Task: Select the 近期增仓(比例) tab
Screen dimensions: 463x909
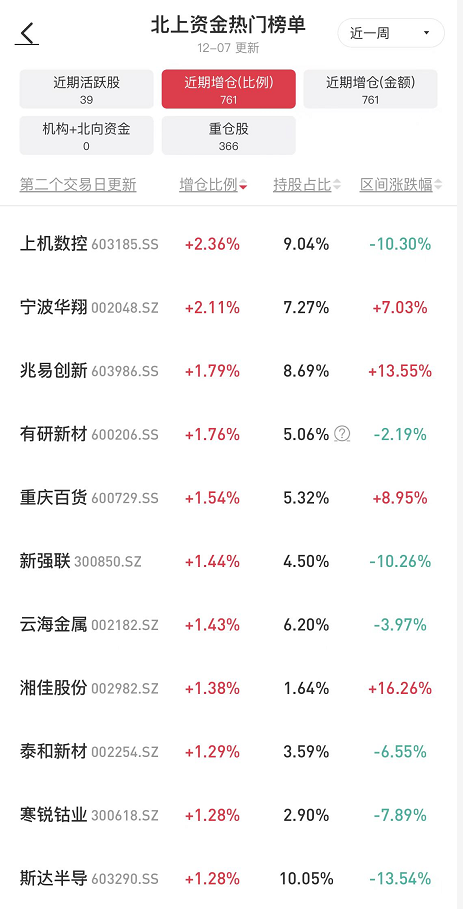Action: tap(228, 89)
